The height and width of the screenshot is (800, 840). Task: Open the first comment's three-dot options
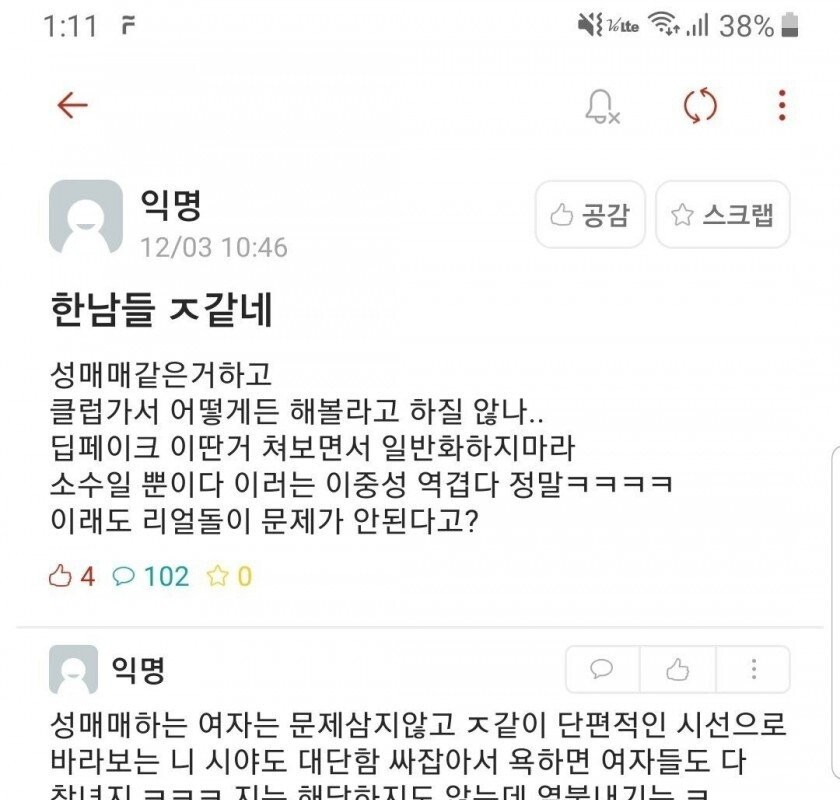[x=753, y=669]
